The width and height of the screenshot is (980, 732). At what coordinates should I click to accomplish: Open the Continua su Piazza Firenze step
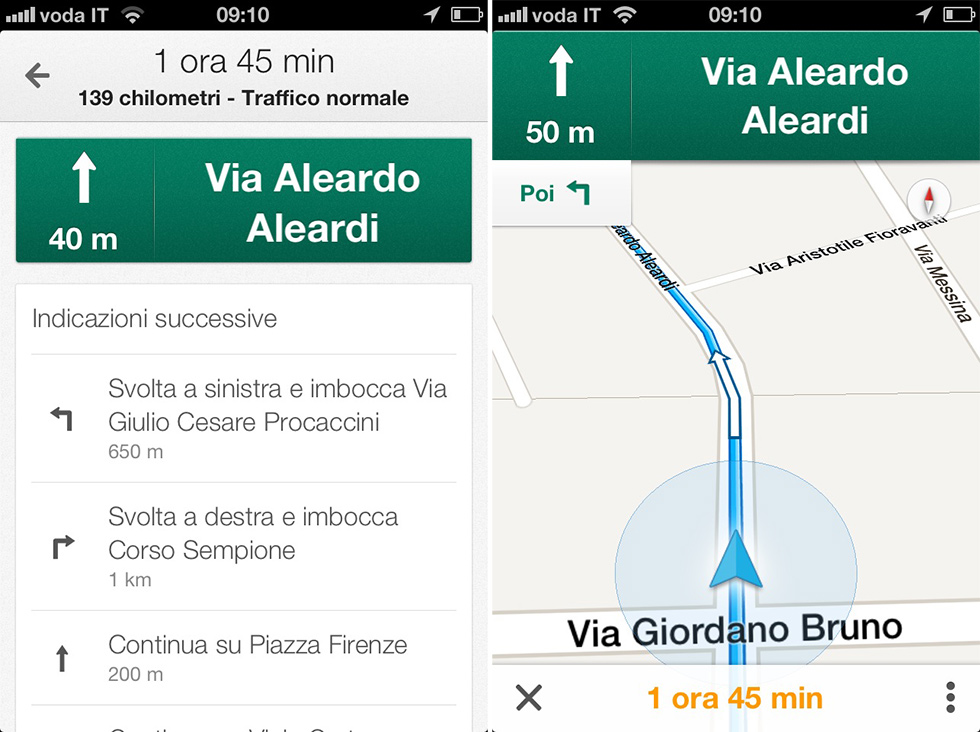[244, 656]
